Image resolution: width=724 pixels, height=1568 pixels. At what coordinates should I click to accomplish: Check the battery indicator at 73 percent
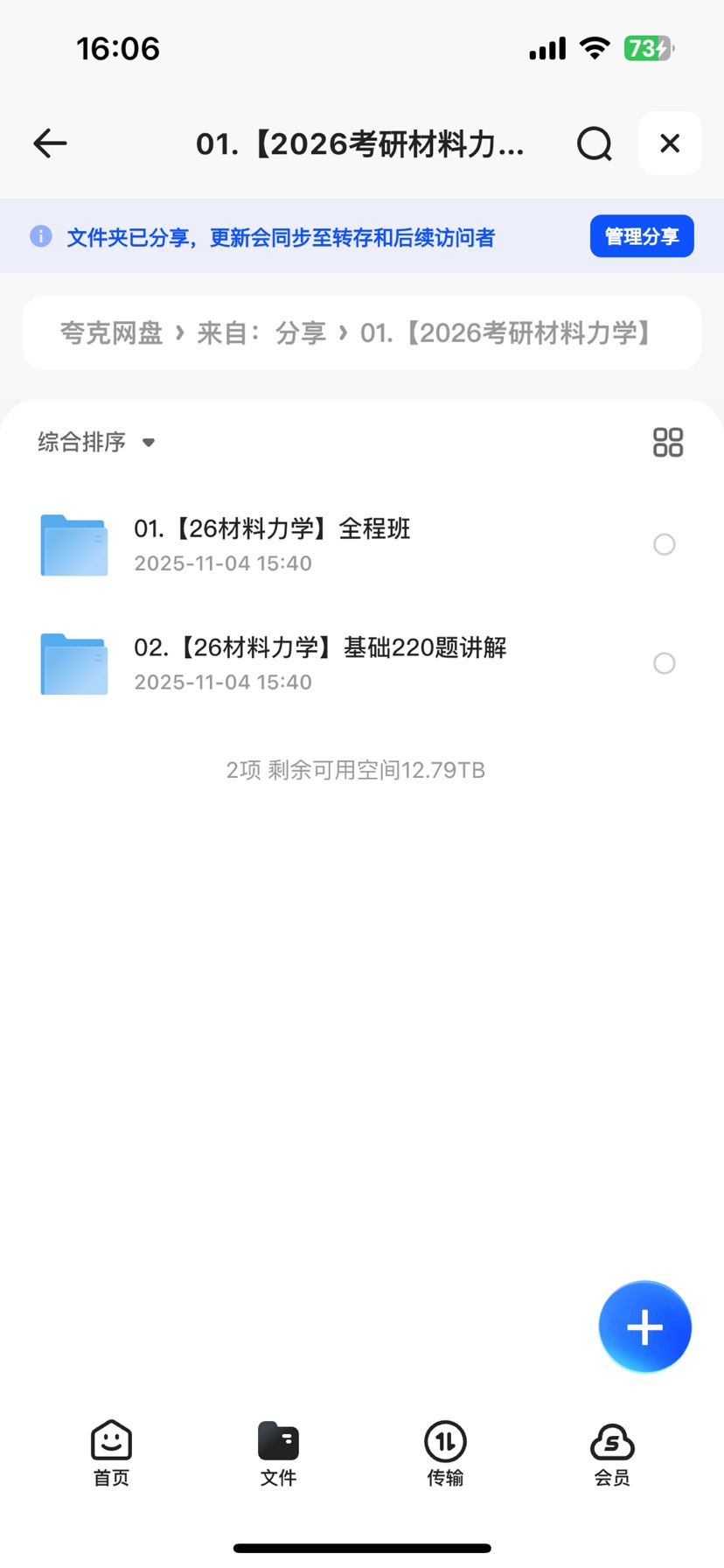pos(645,49)
